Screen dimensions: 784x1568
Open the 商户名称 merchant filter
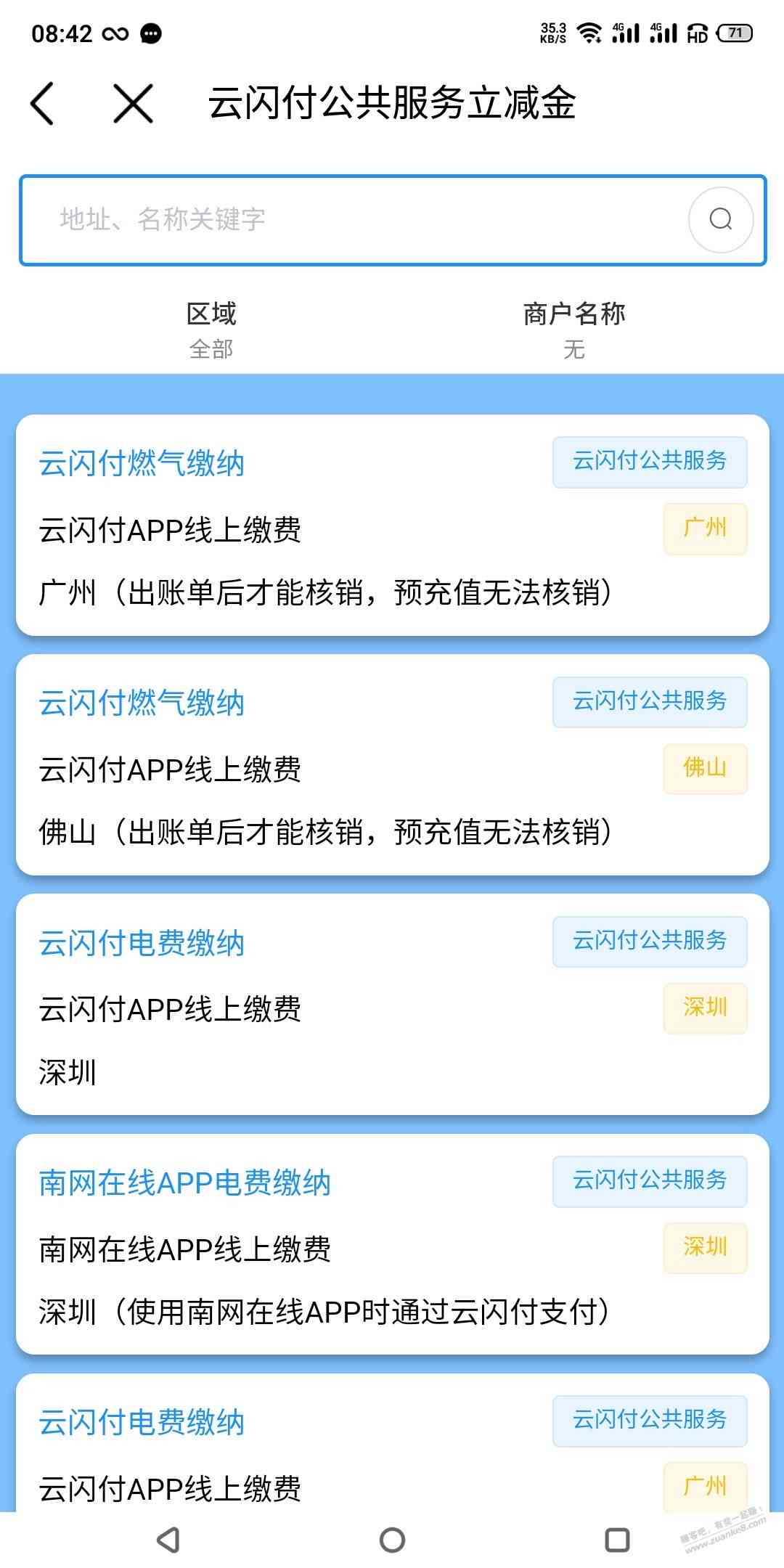click(573, 330)
